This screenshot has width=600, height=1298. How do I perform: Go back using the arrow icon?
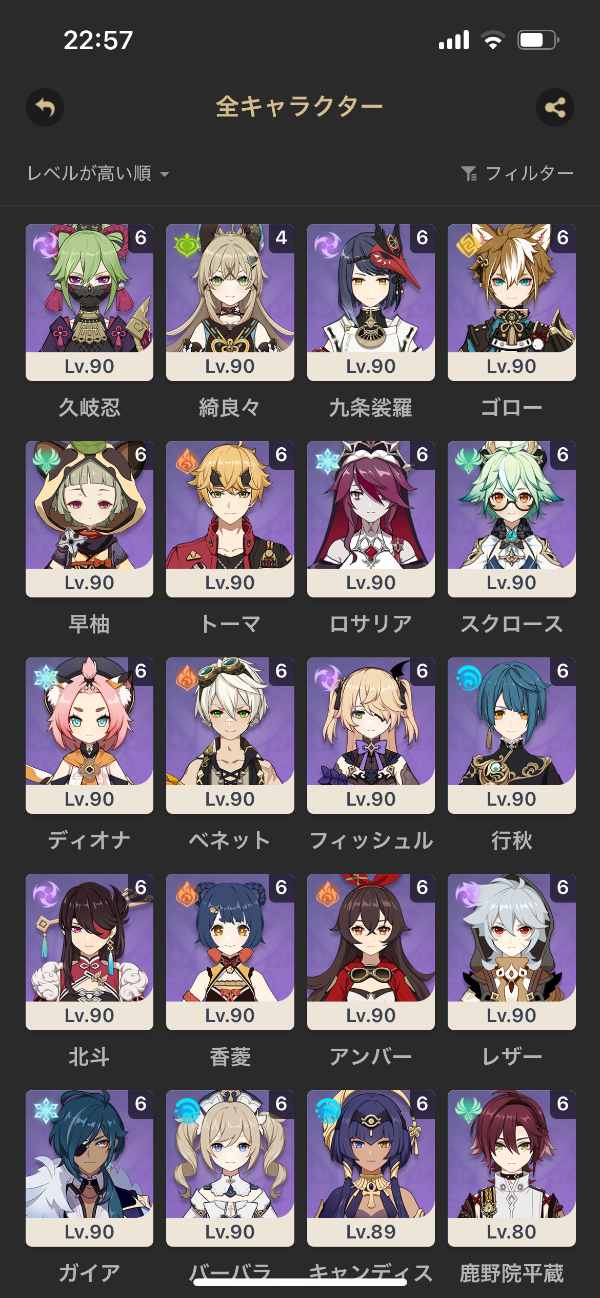coord(45,107)
